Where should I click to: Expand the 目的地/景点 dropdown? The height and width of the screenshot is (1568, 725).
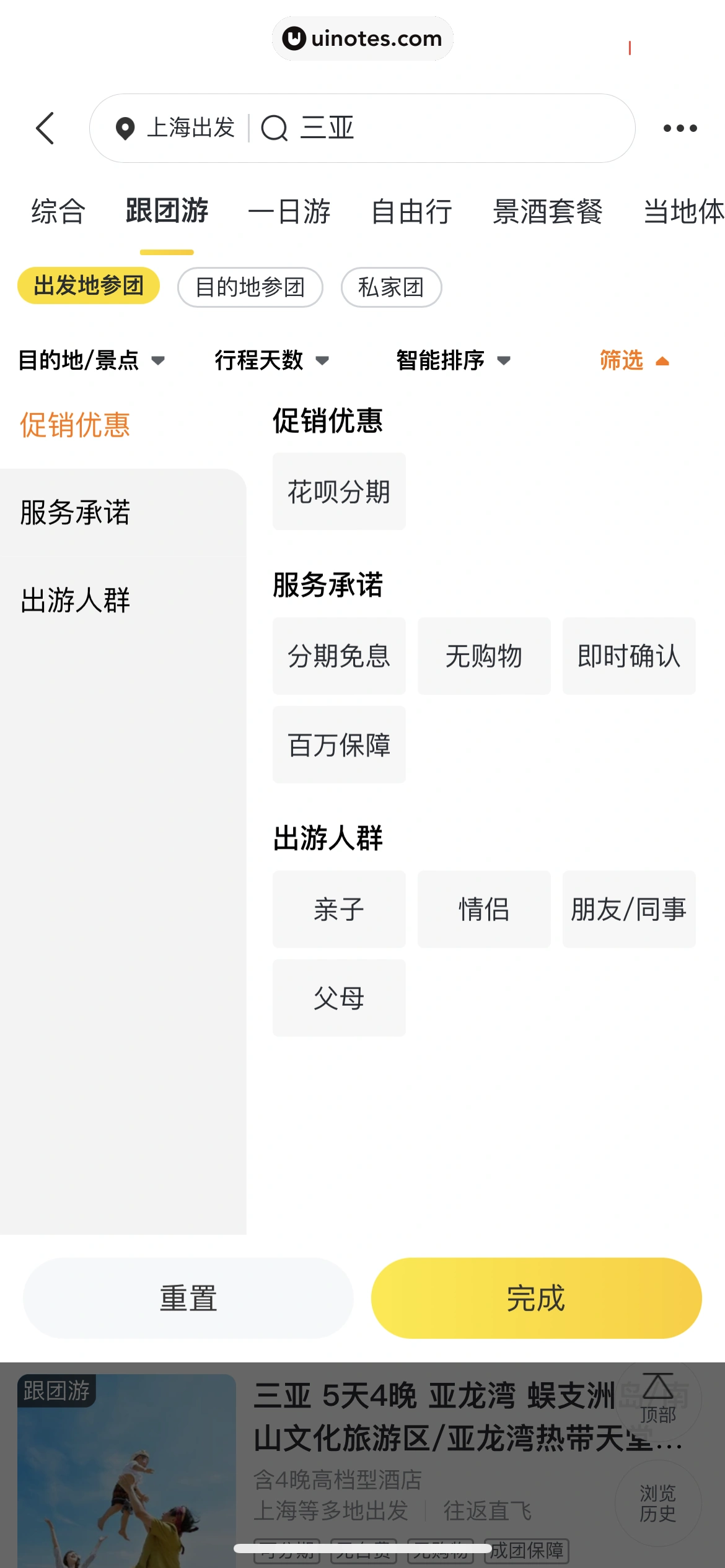tap(91, 360)
